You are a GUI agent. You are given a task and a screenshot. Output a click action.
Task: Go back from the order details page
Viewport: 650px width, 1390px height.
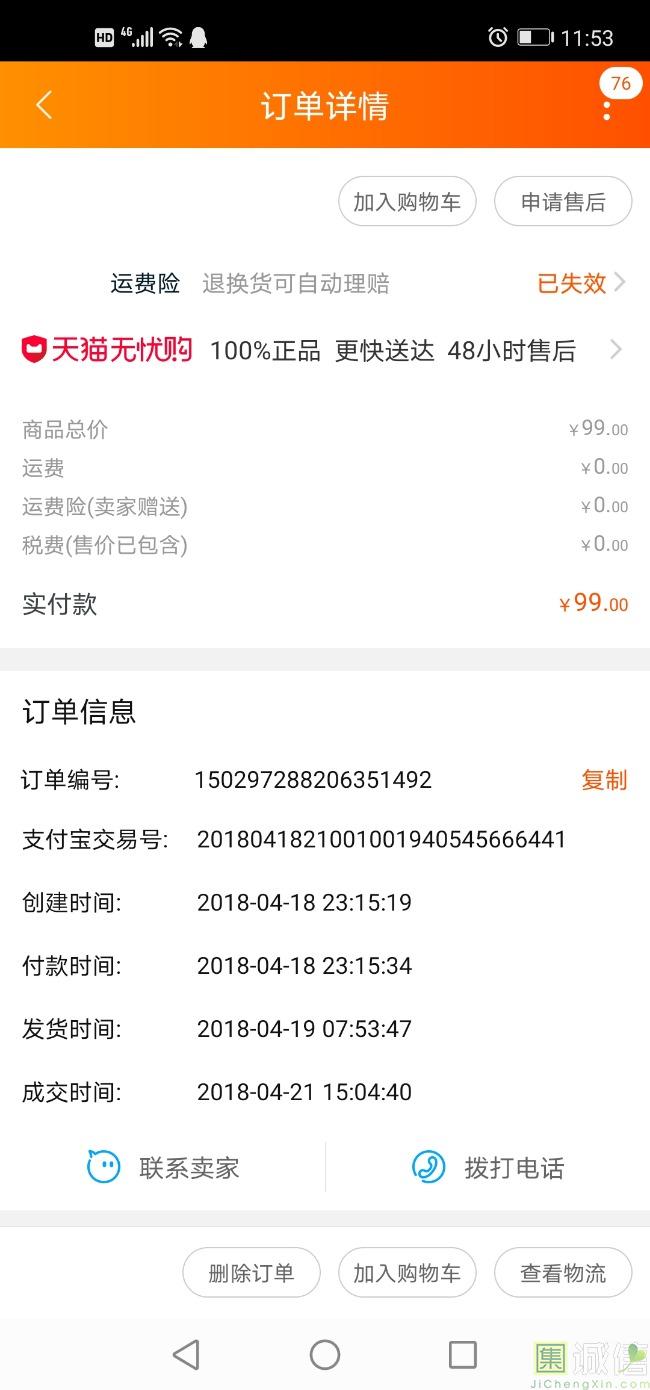tap(44, 105)
